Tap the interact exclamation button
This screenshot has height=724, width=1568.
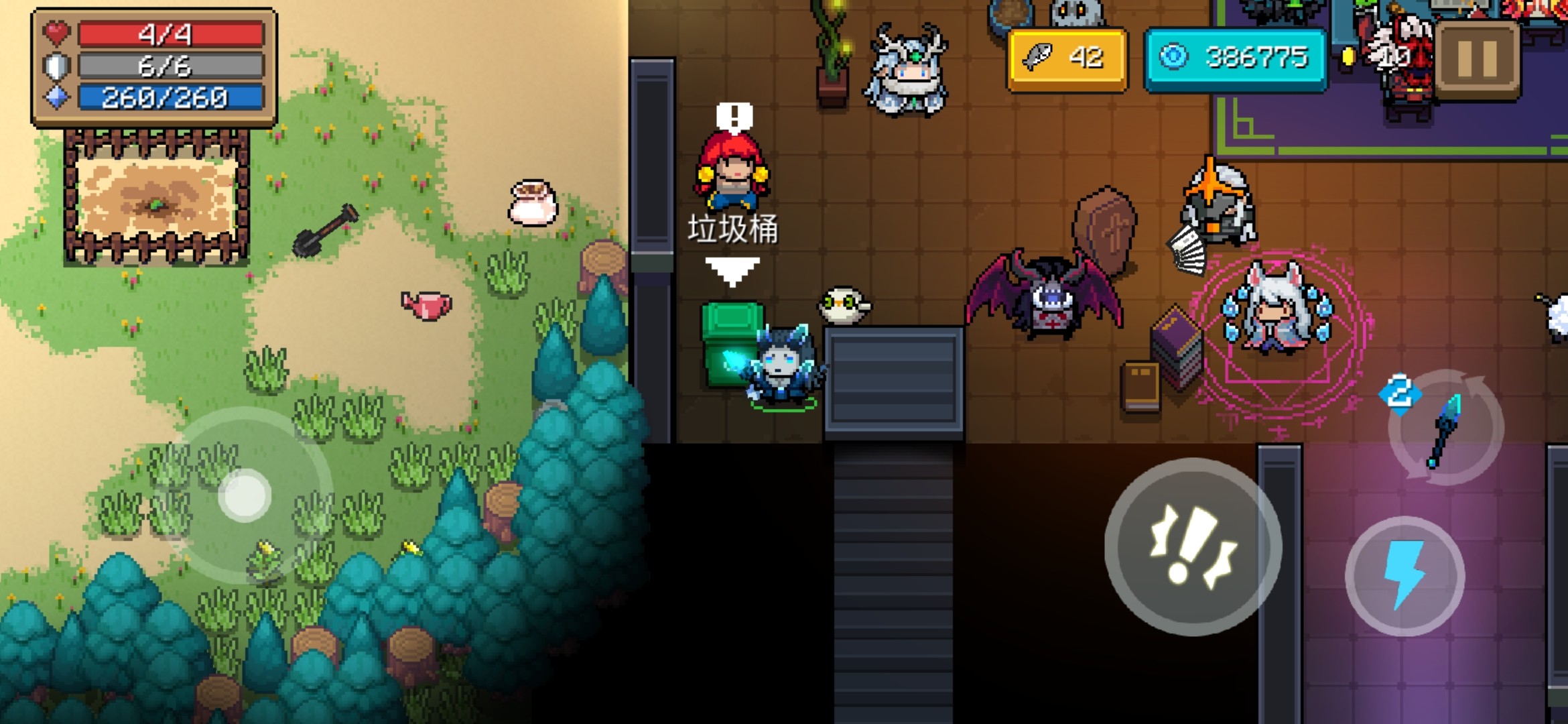click(x=1193, y=546)
